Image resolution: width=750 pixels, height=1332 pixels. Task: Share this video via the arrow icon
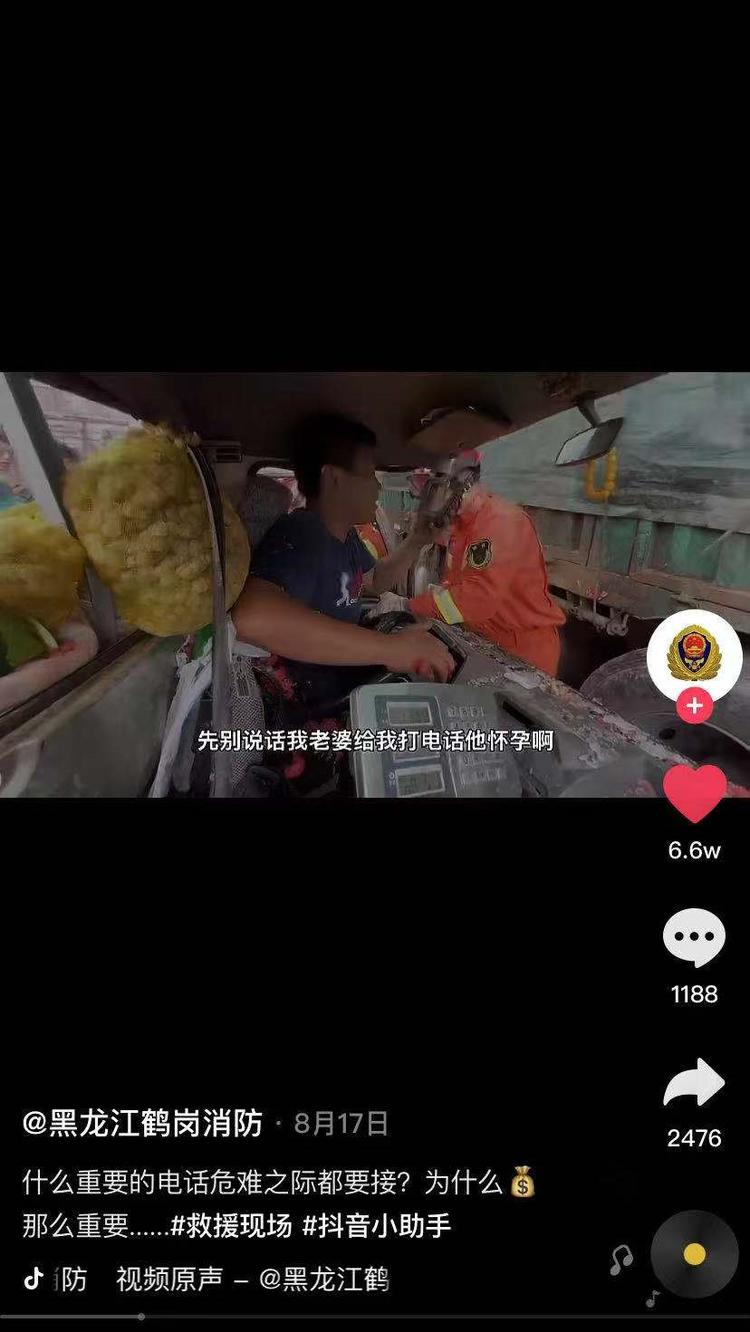694,1083
